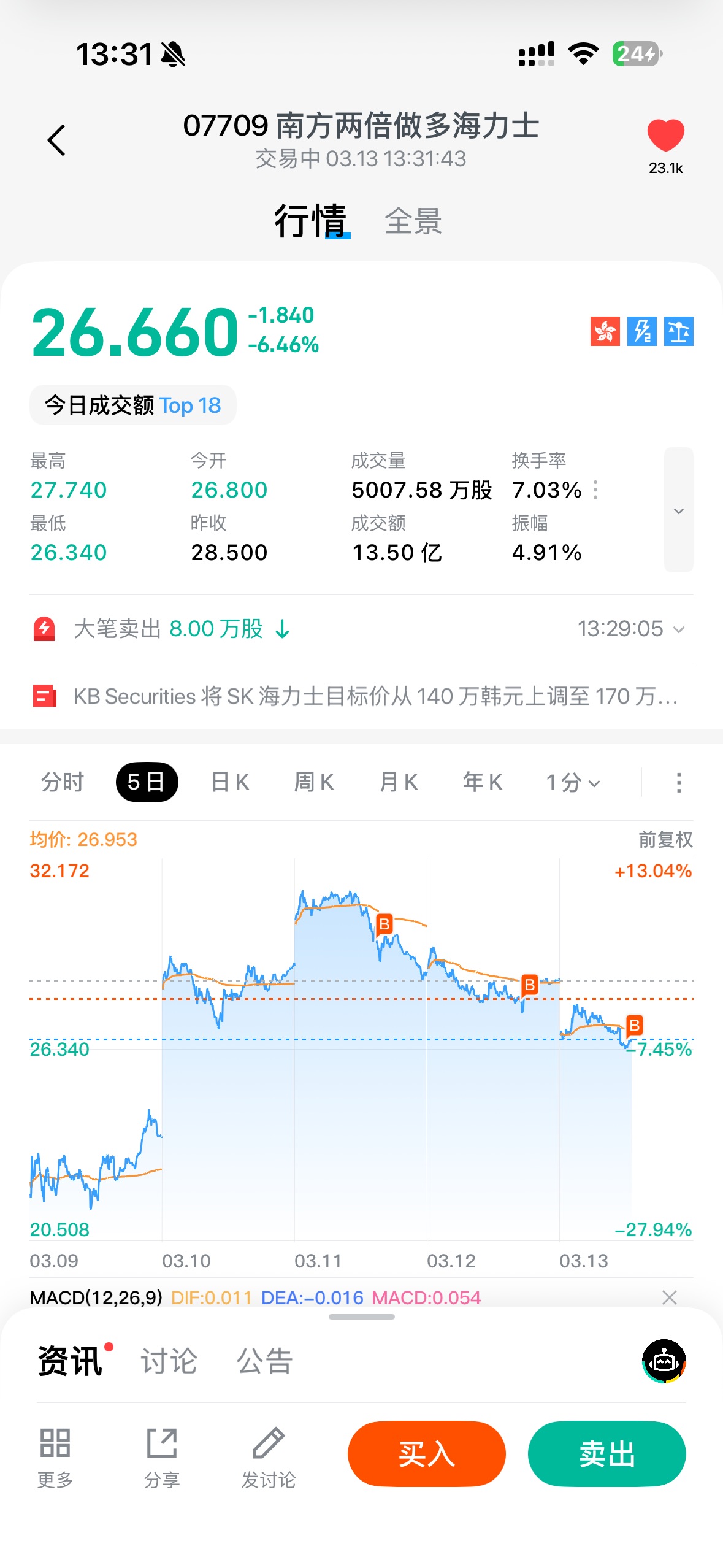Tap the 卖出 sell button

click(x=606, y=1453)
